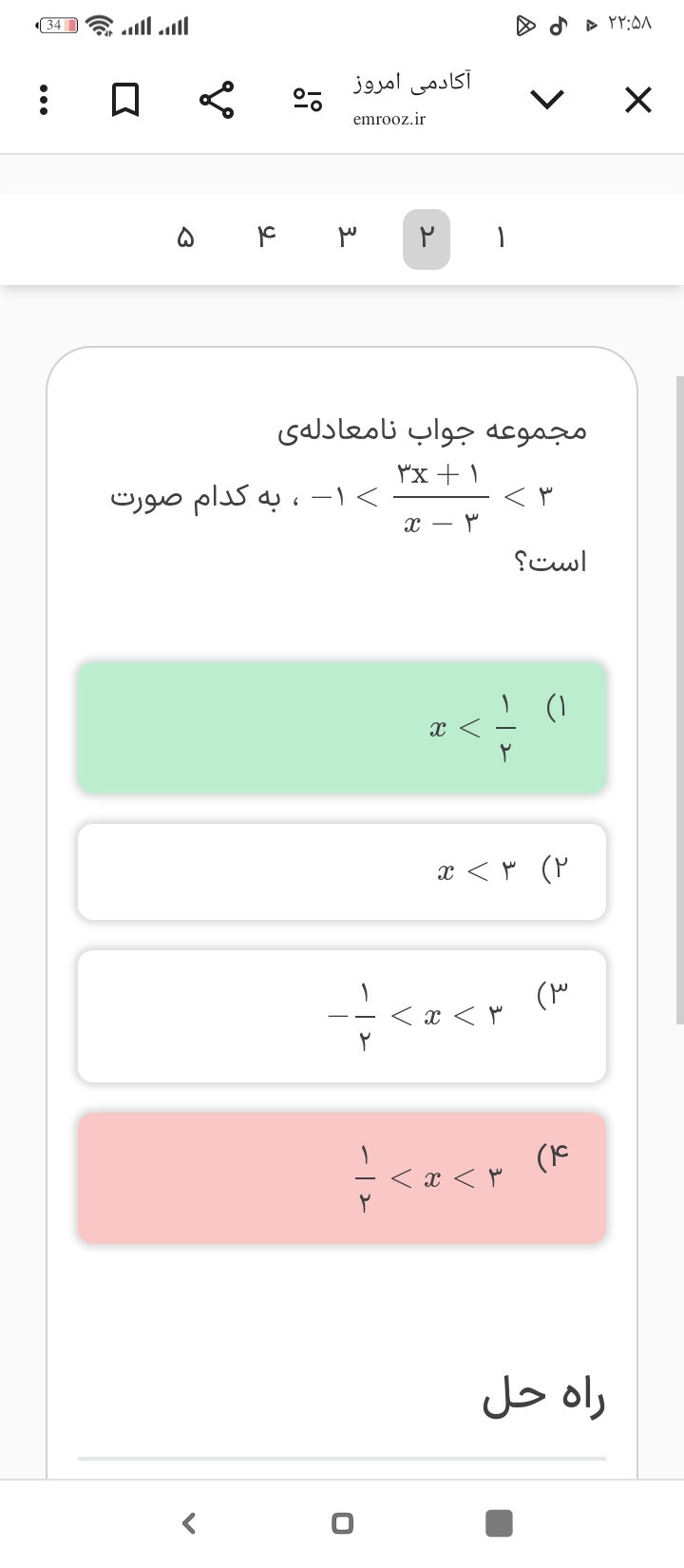Go to question ۳

[348, 237]
